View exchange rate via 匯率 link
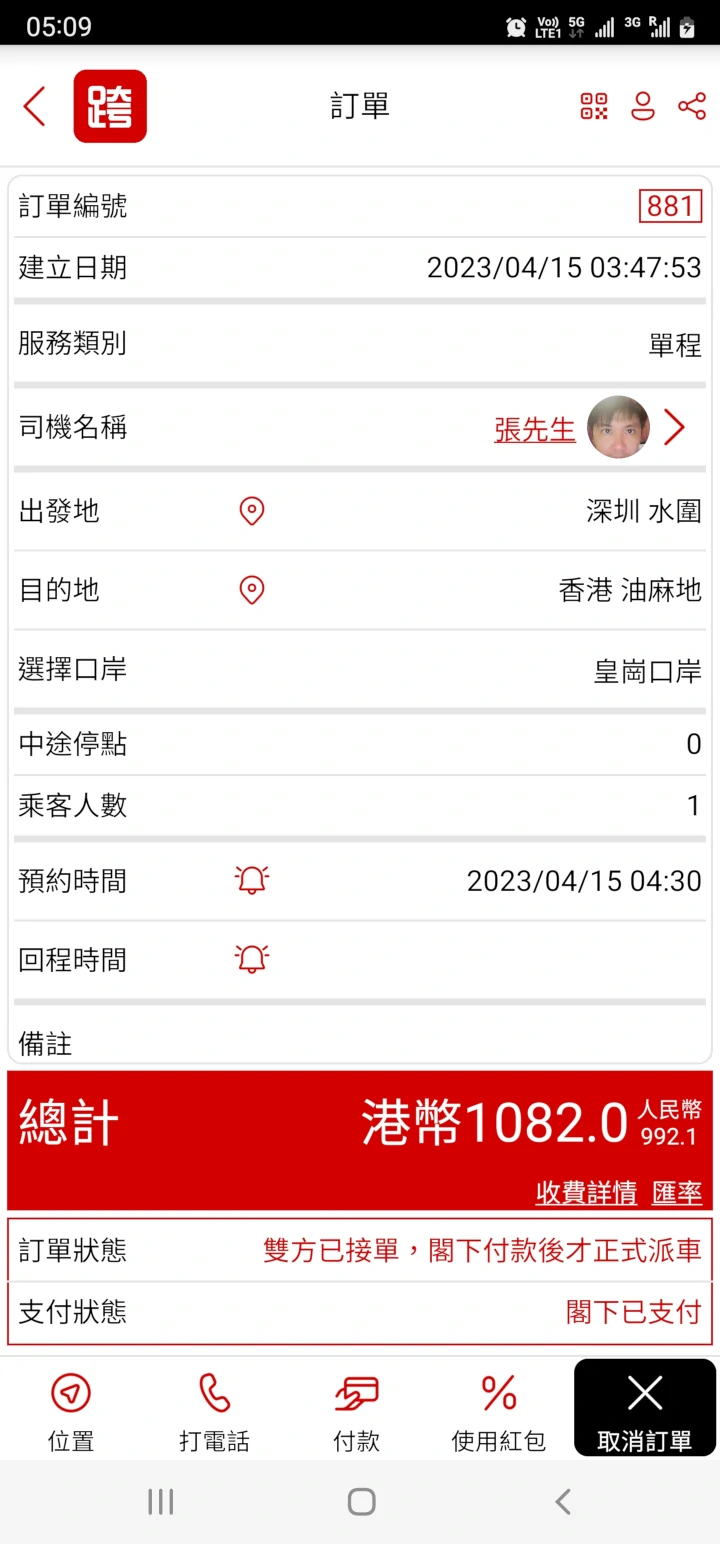Screen dimensions: 720x1544 pos(677,1193)
